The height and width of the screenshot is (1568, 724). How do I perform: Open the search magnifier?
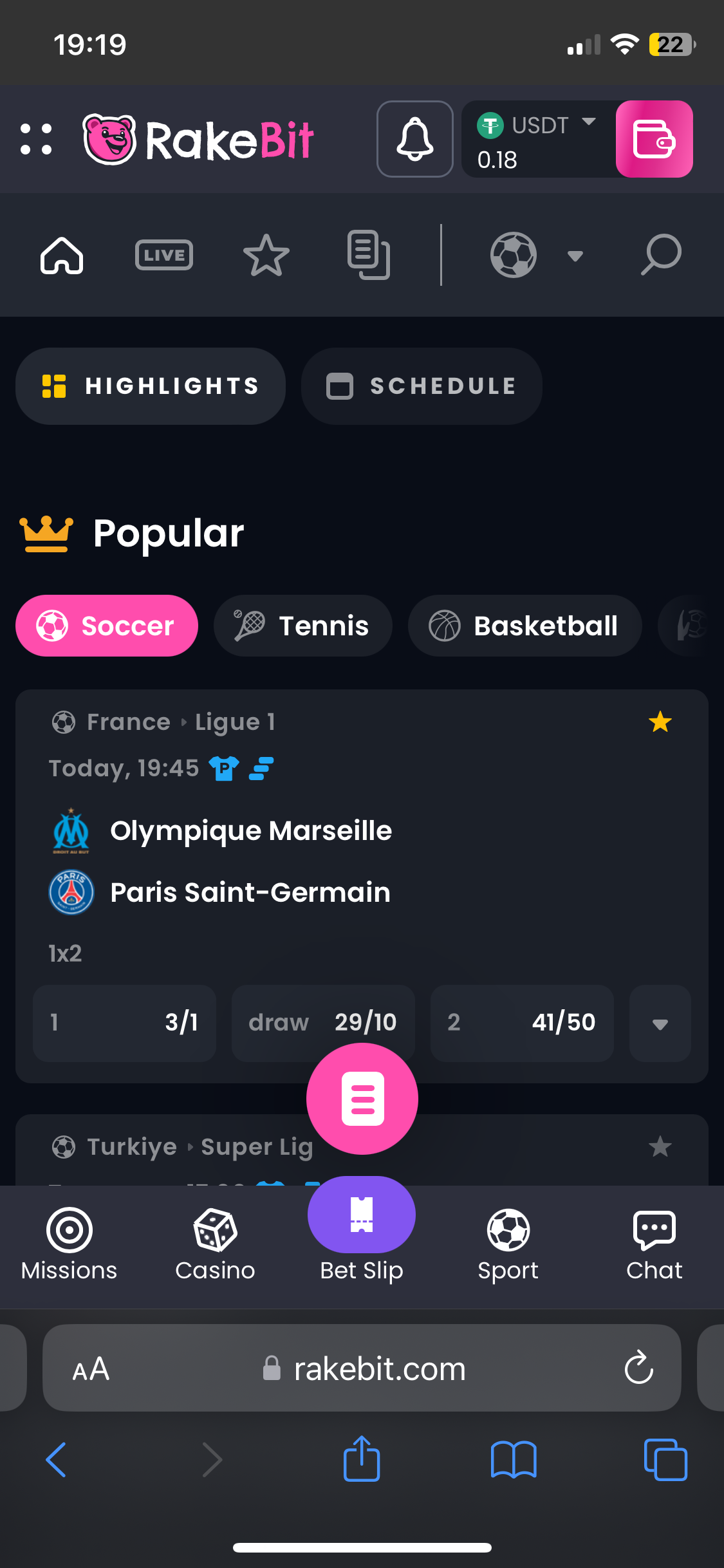(x=661, y=256)
